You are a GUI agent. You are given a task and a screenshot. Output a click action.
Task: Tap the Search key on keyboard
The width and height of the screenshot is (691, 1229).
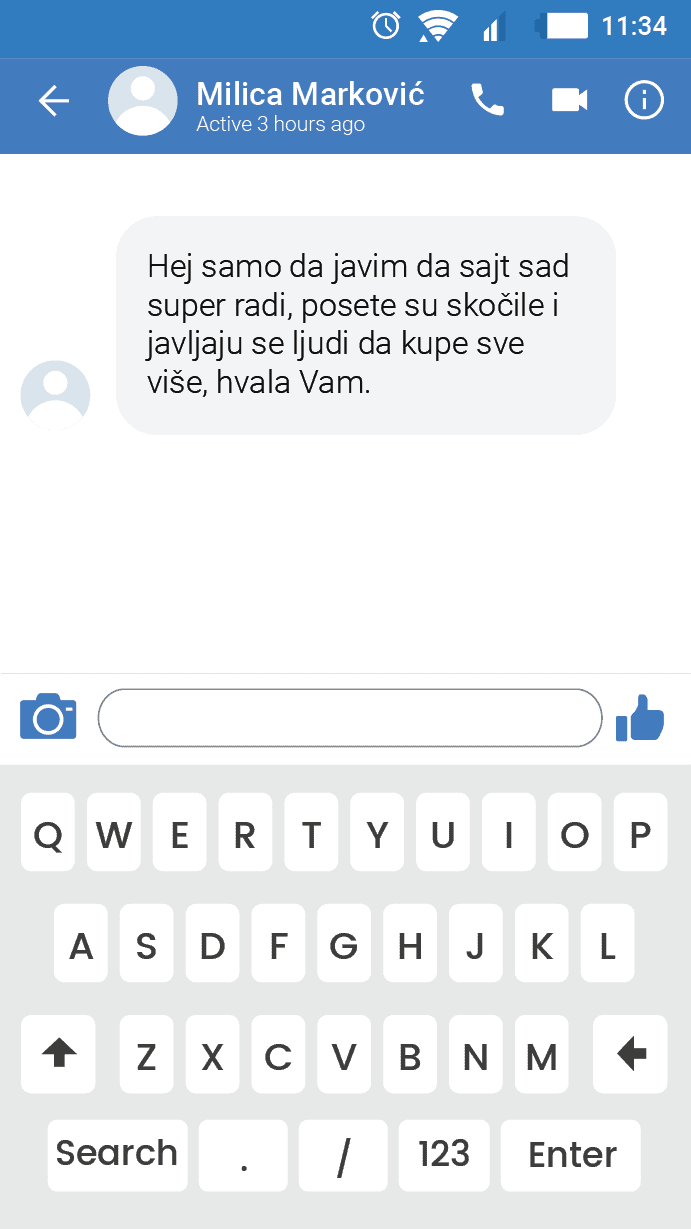pyautogui.click(x=117, y=1155)
